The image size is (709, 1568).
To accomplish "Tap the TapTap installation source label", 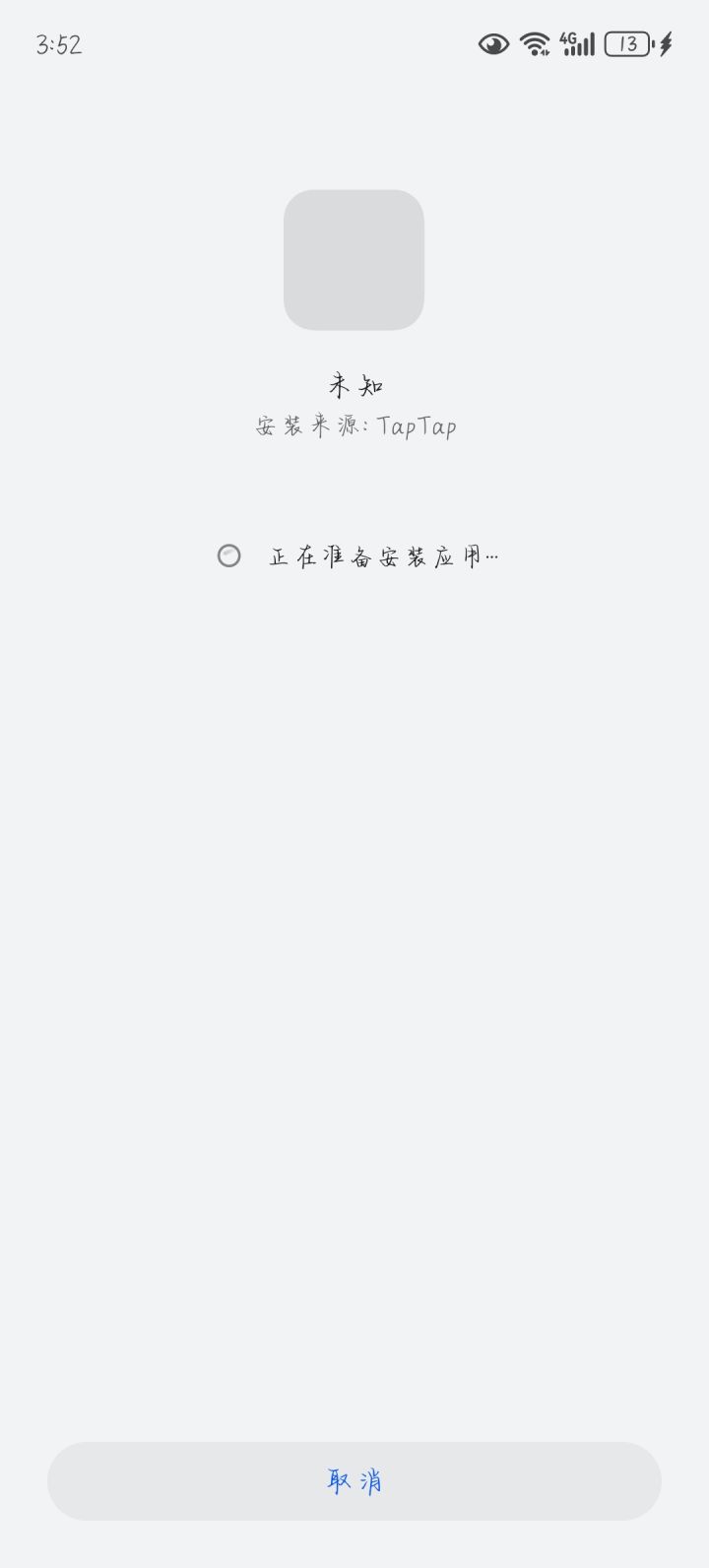I will [418, 425].
